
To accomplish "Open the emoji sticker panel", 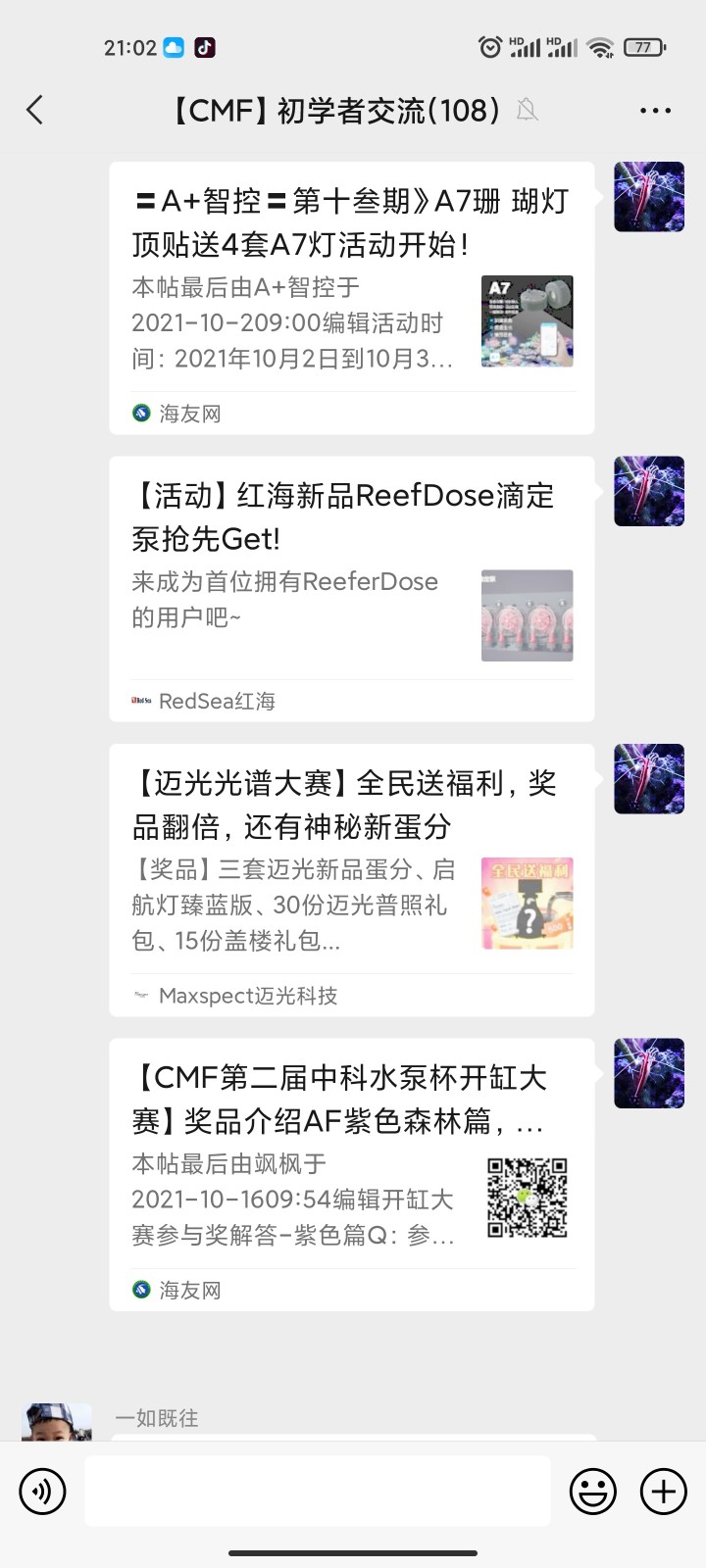I will coord(593,1491).
